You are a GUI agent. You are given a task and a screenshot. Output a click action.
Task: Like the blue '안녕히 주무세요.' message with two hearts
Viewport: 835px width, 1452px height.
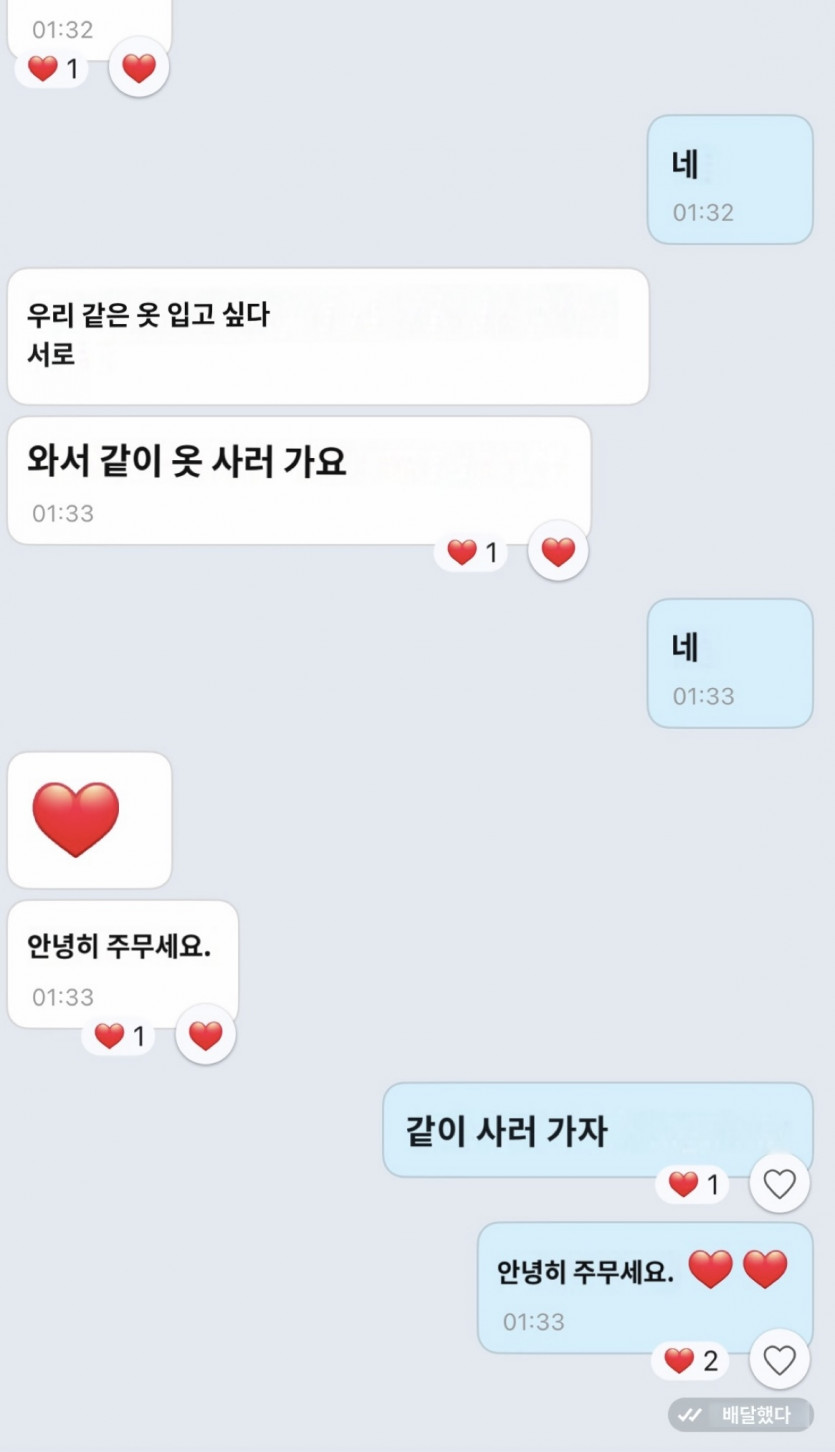click(x=779, y=1359)
